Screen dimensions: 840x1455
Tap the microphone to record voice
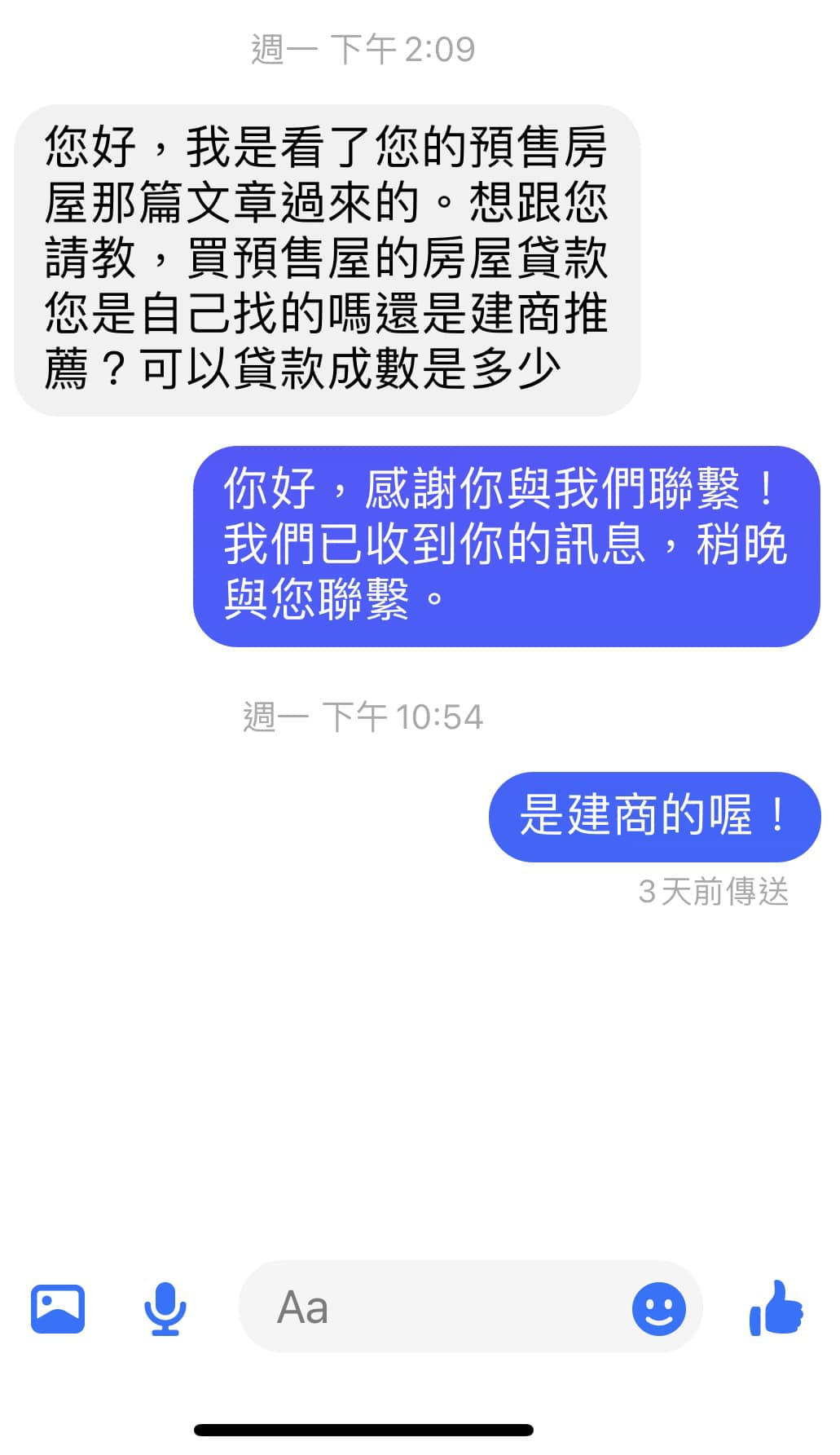point(165,1308)
